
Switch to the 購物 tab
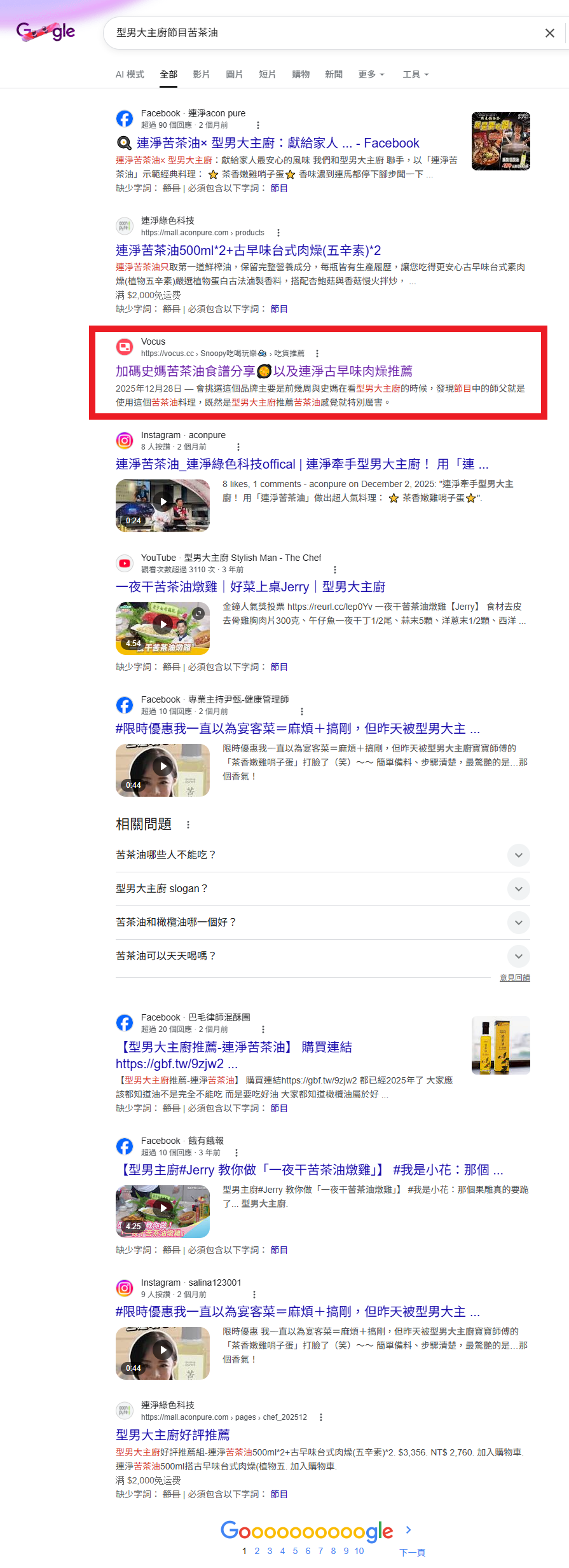tap(301, 74)
